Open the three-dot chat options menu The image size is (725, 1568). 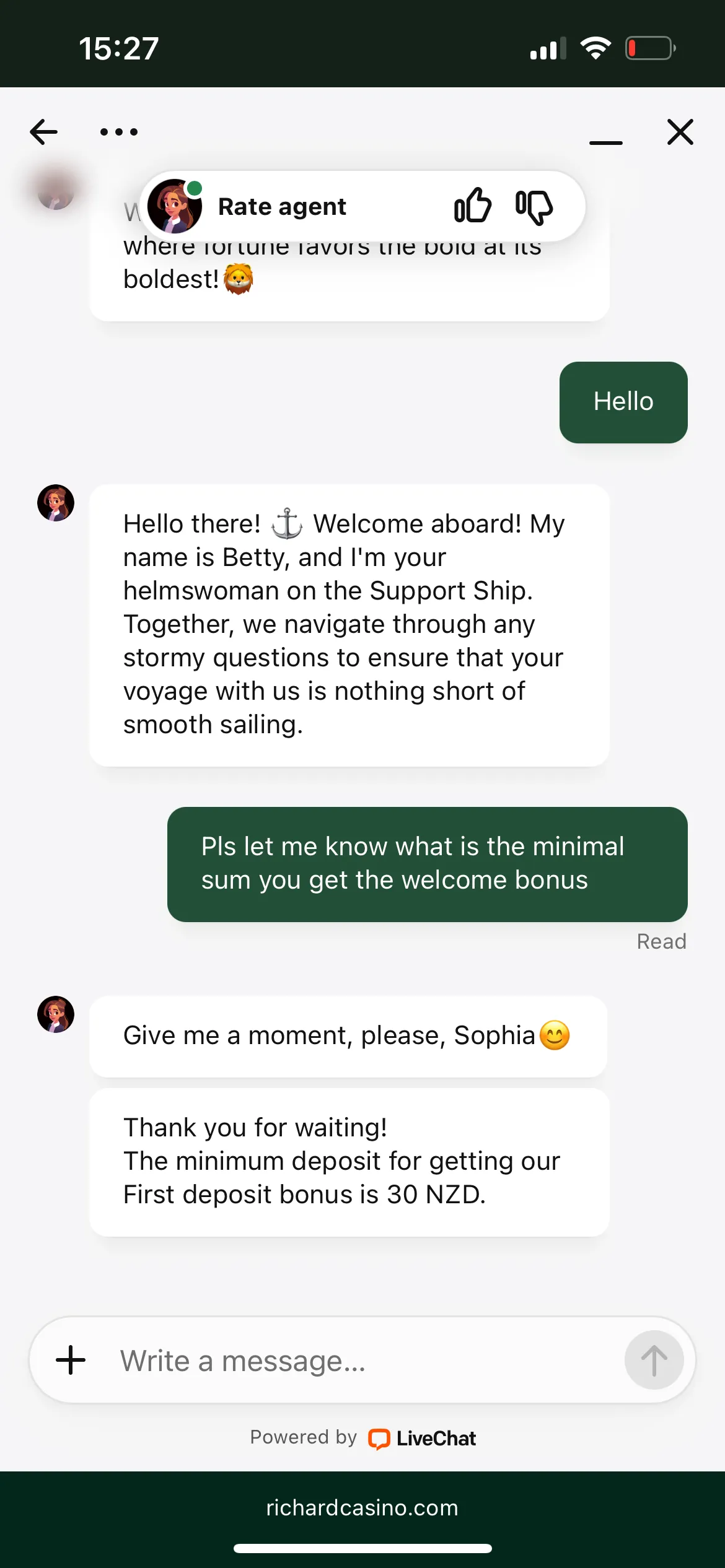[x=118, y=132]
